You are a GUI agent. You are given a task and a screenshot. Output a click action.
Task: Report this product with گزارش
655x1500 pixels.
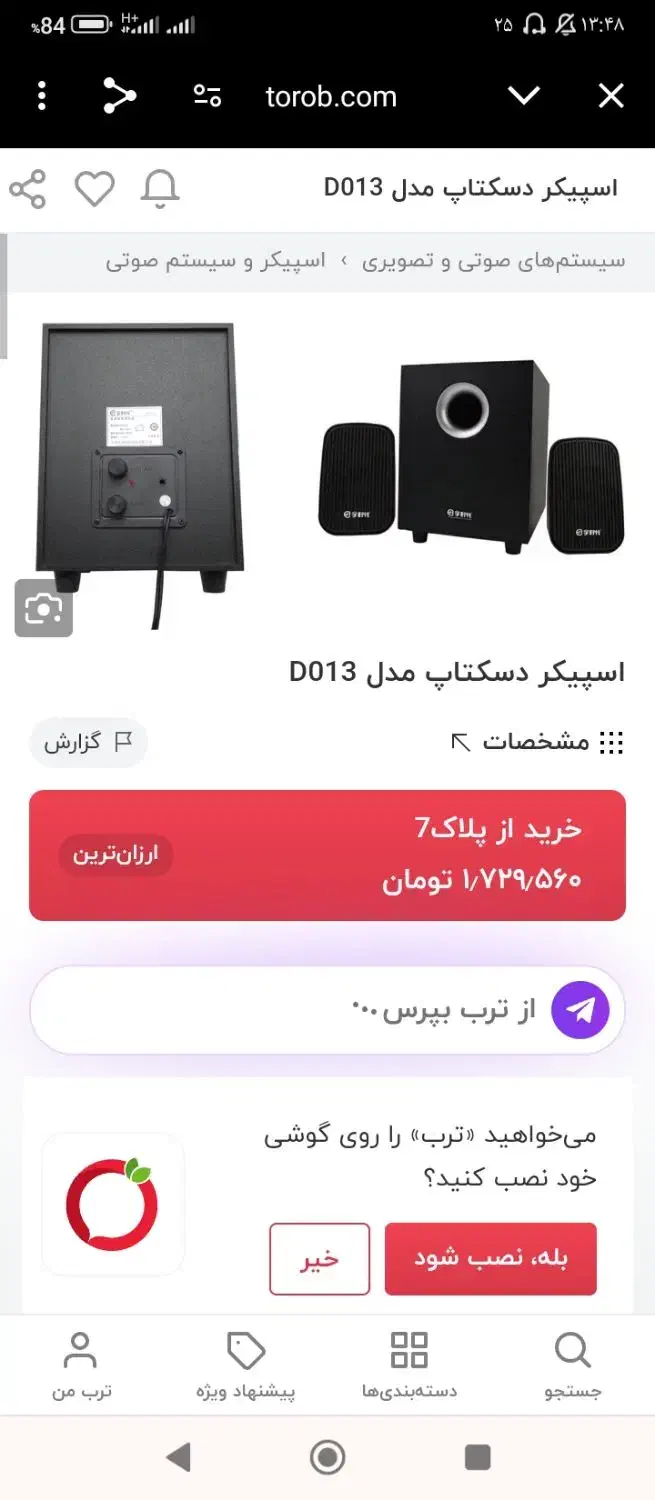click(x=88, y=743)
